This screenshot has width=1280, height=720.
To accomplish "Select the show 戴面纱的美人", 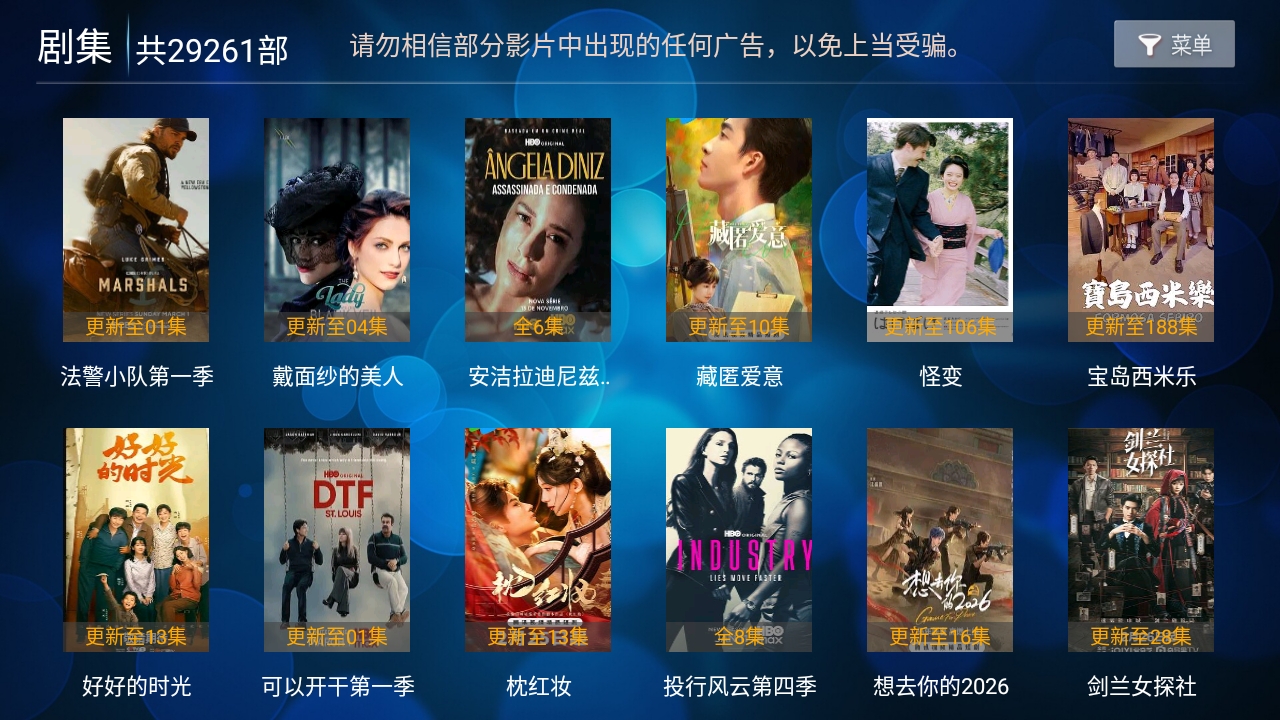I will tap(337, 230).
